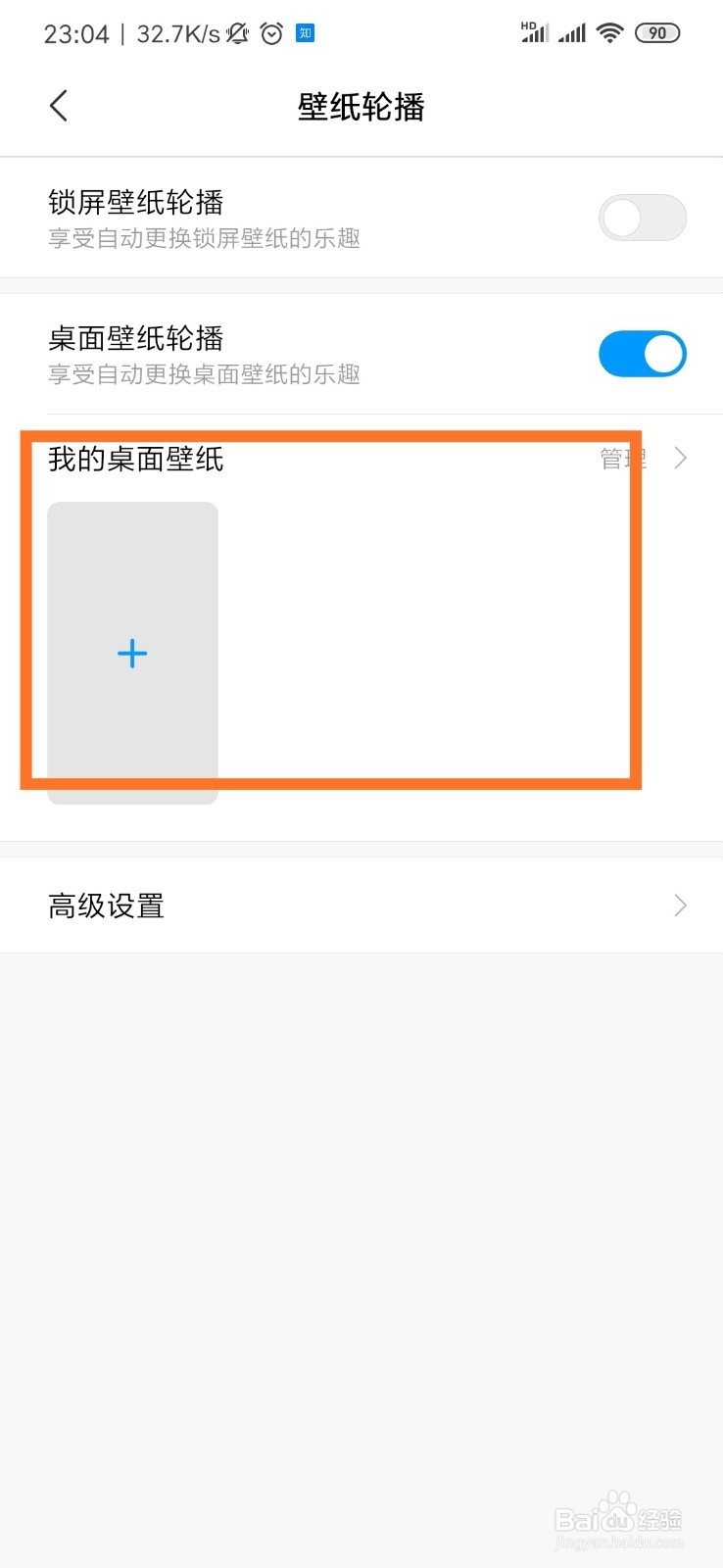Open 我的桌面壁纸 via its right chevron
This screenshot has width=723, height=1568.
680,457
